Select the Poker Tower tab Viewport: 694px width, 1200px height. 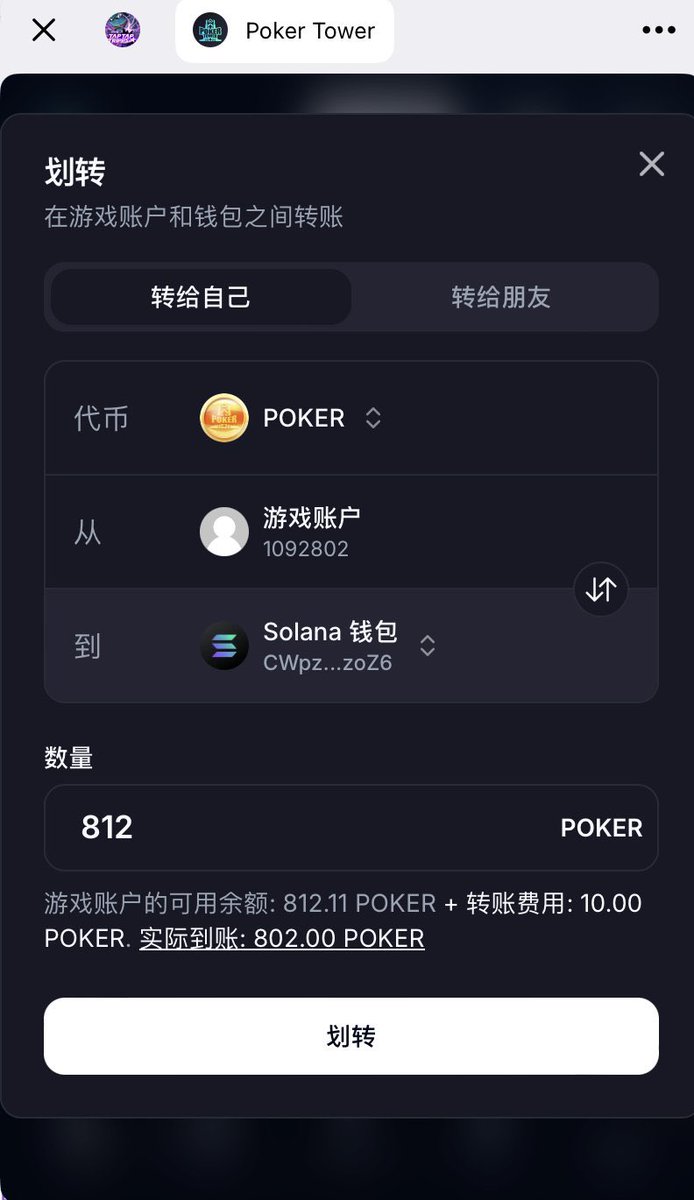(284, 31)
